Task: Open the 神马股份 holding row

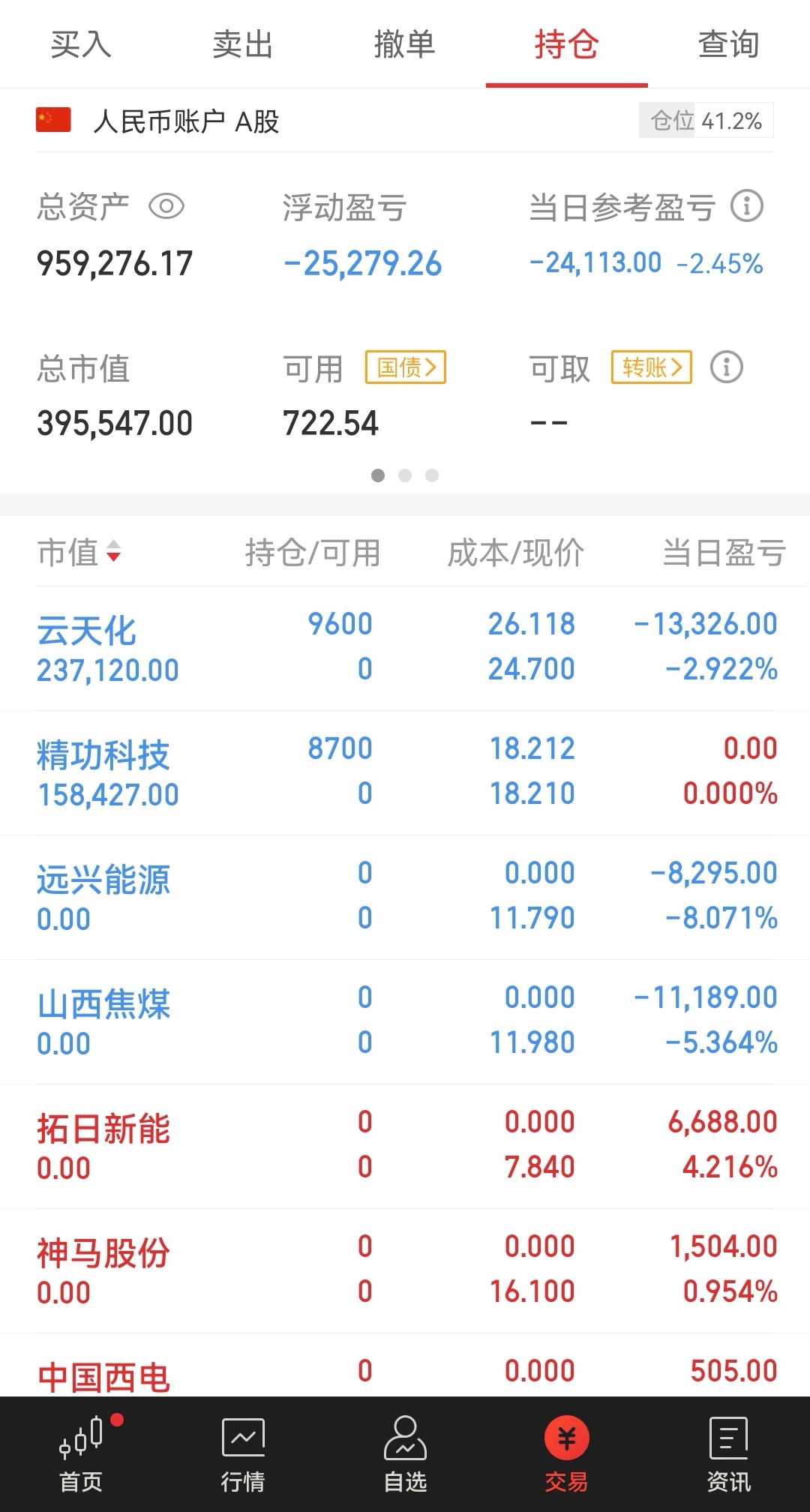Action: (x=405, y=1271)
